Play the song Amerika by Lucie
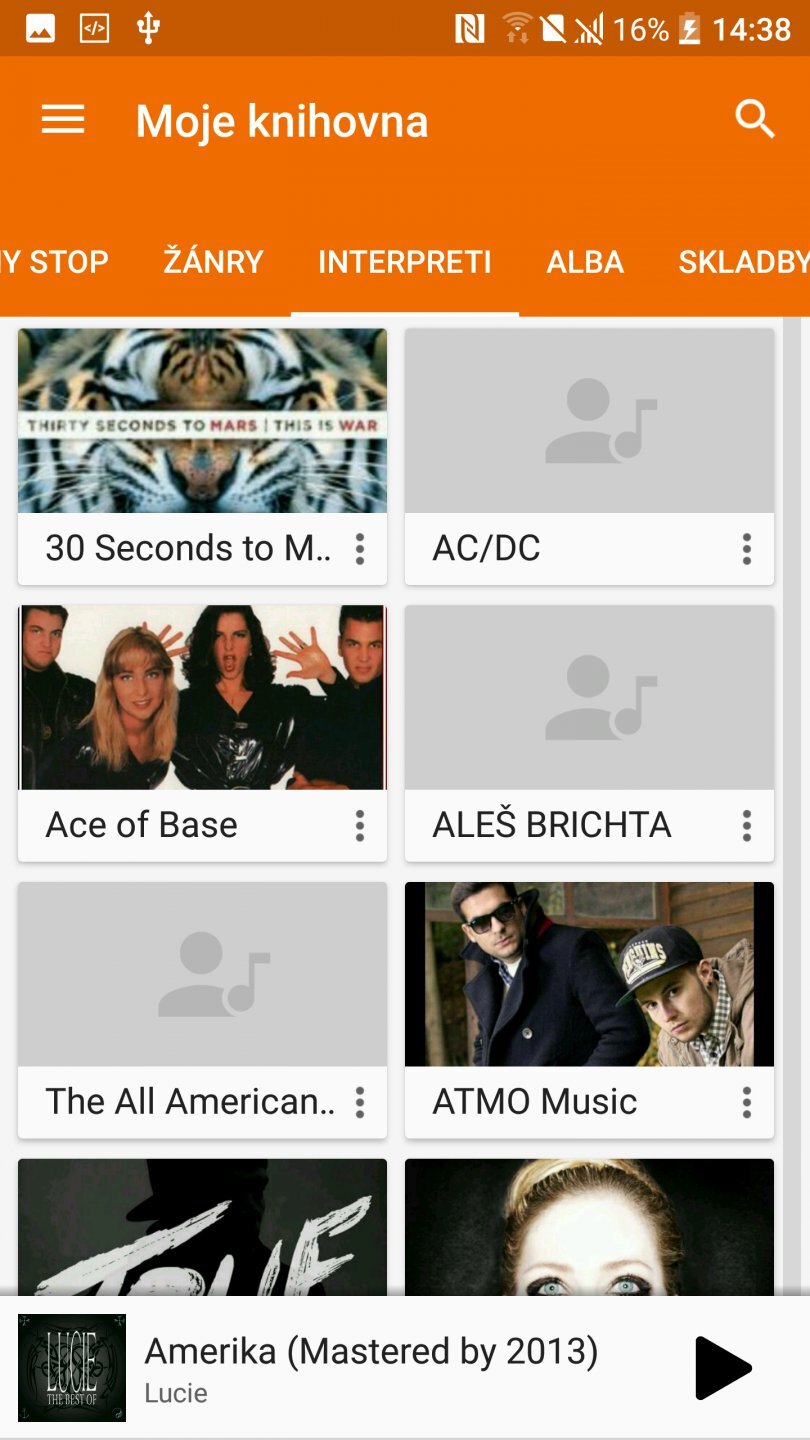810x1440 pixels. (722, 1367)
